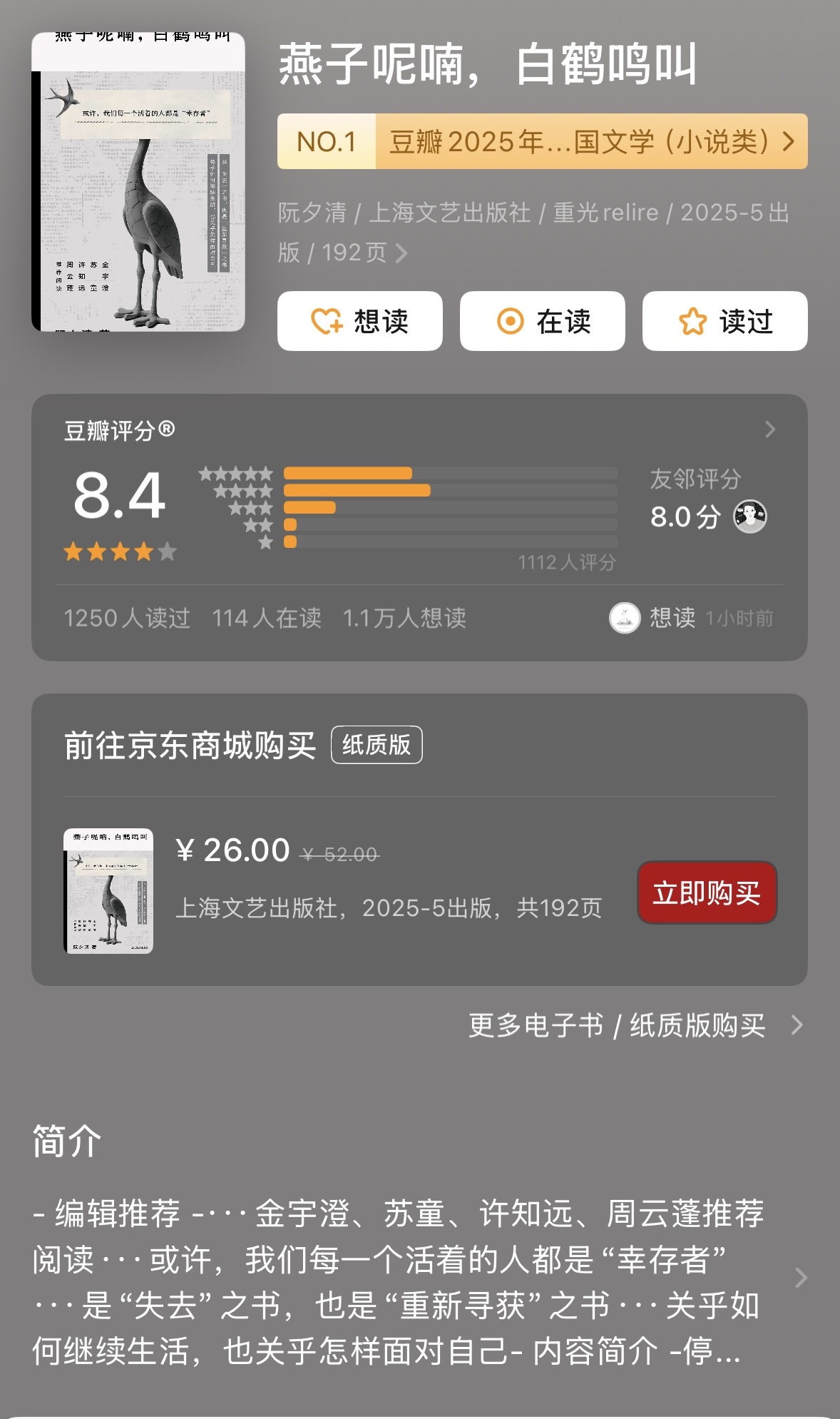
Task: Open the publication details for 阮夕清 / 上海文艺出版社
Action: point(533,232)
